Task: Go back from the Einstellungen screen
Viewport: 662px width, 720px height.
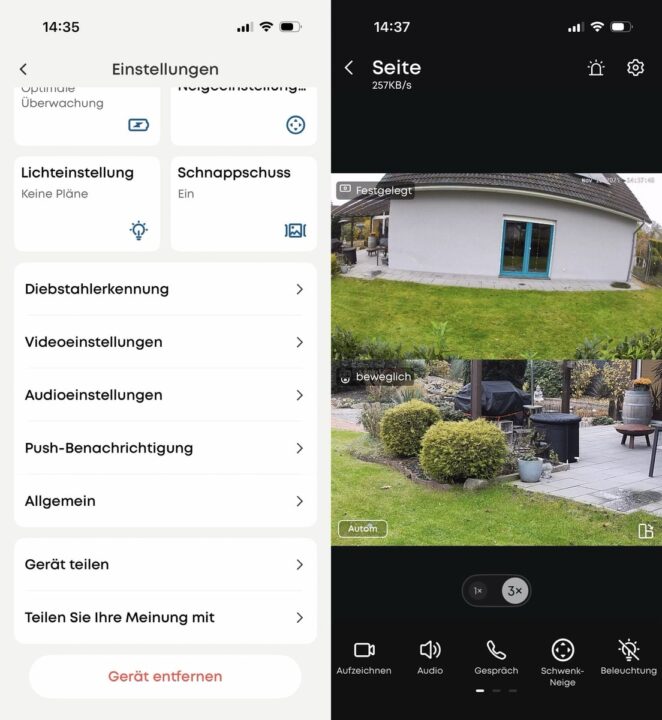Action: pos(23,69)
